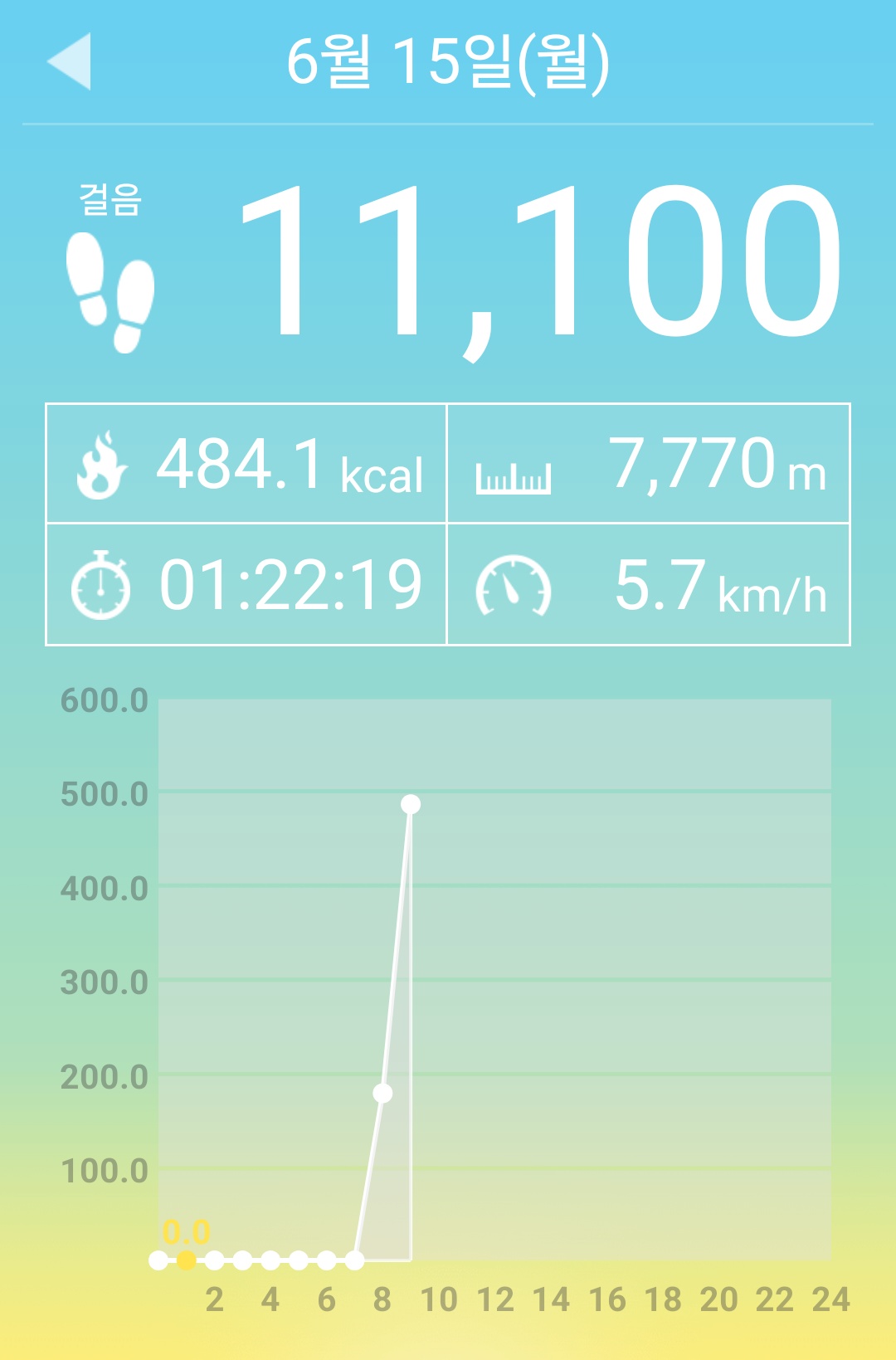Tap the highest data point on the graph
896x1360 pixels.
click(x=411, y=804)
